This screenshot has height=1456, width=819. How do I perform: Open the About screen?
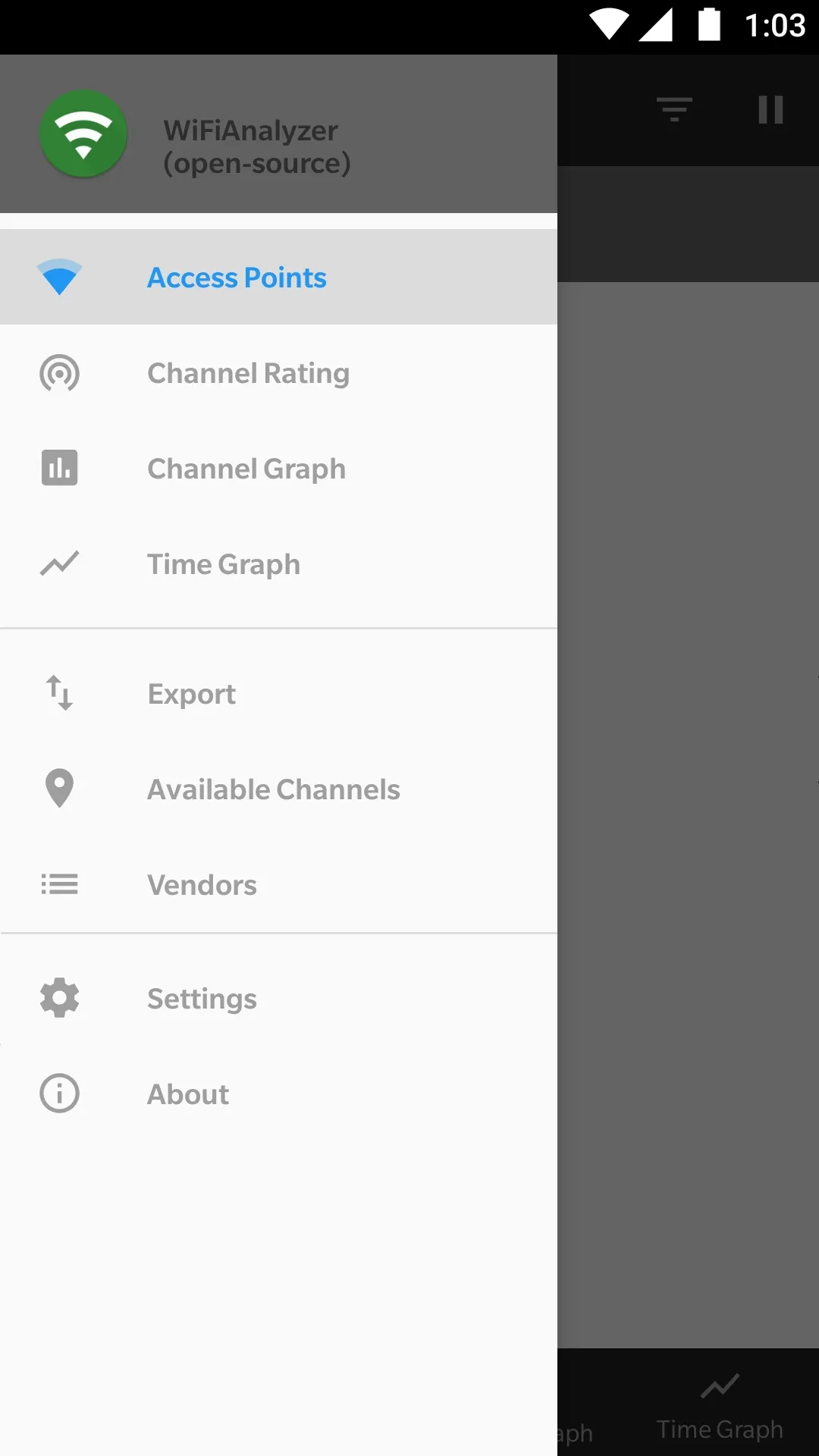coord(187,1094)
